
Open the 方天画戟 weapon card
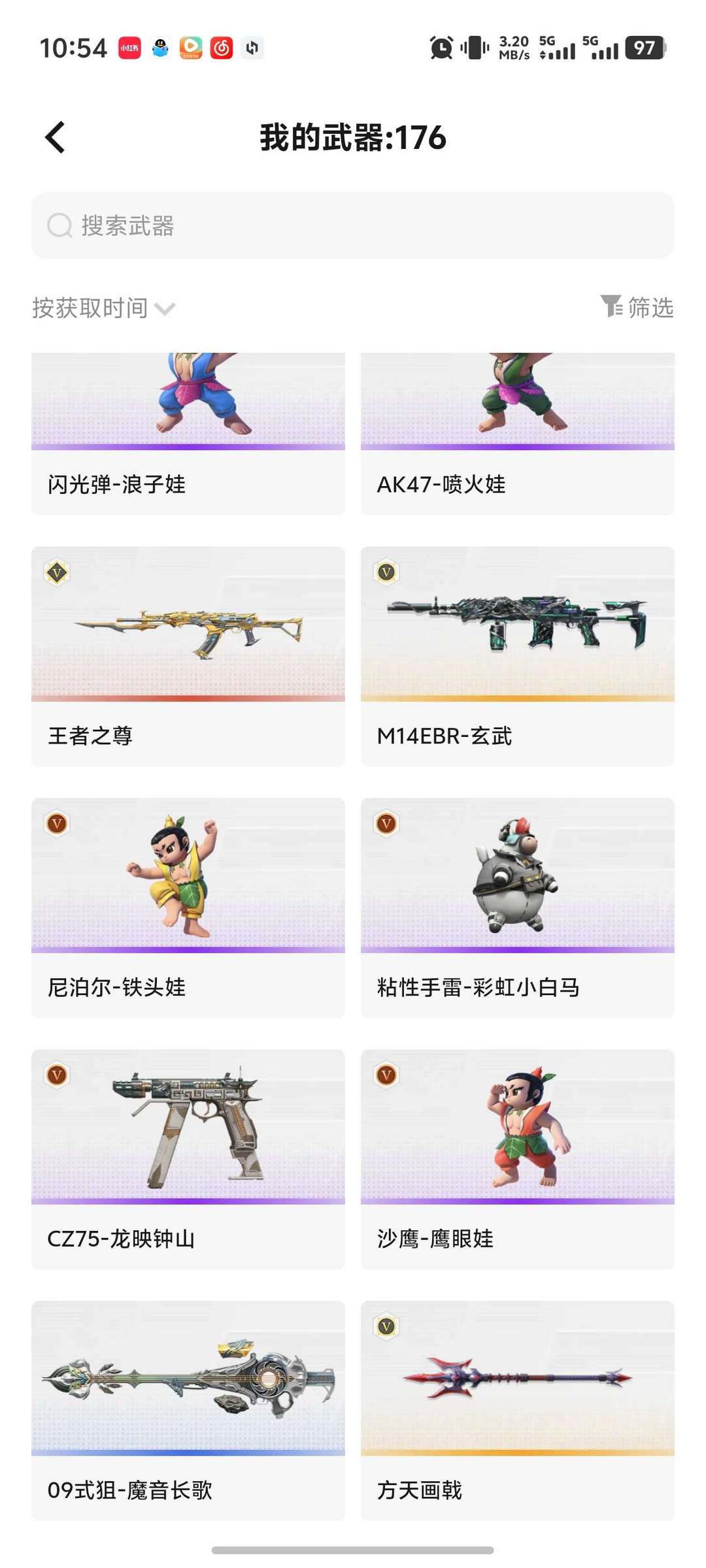[x=518, y=1411]
